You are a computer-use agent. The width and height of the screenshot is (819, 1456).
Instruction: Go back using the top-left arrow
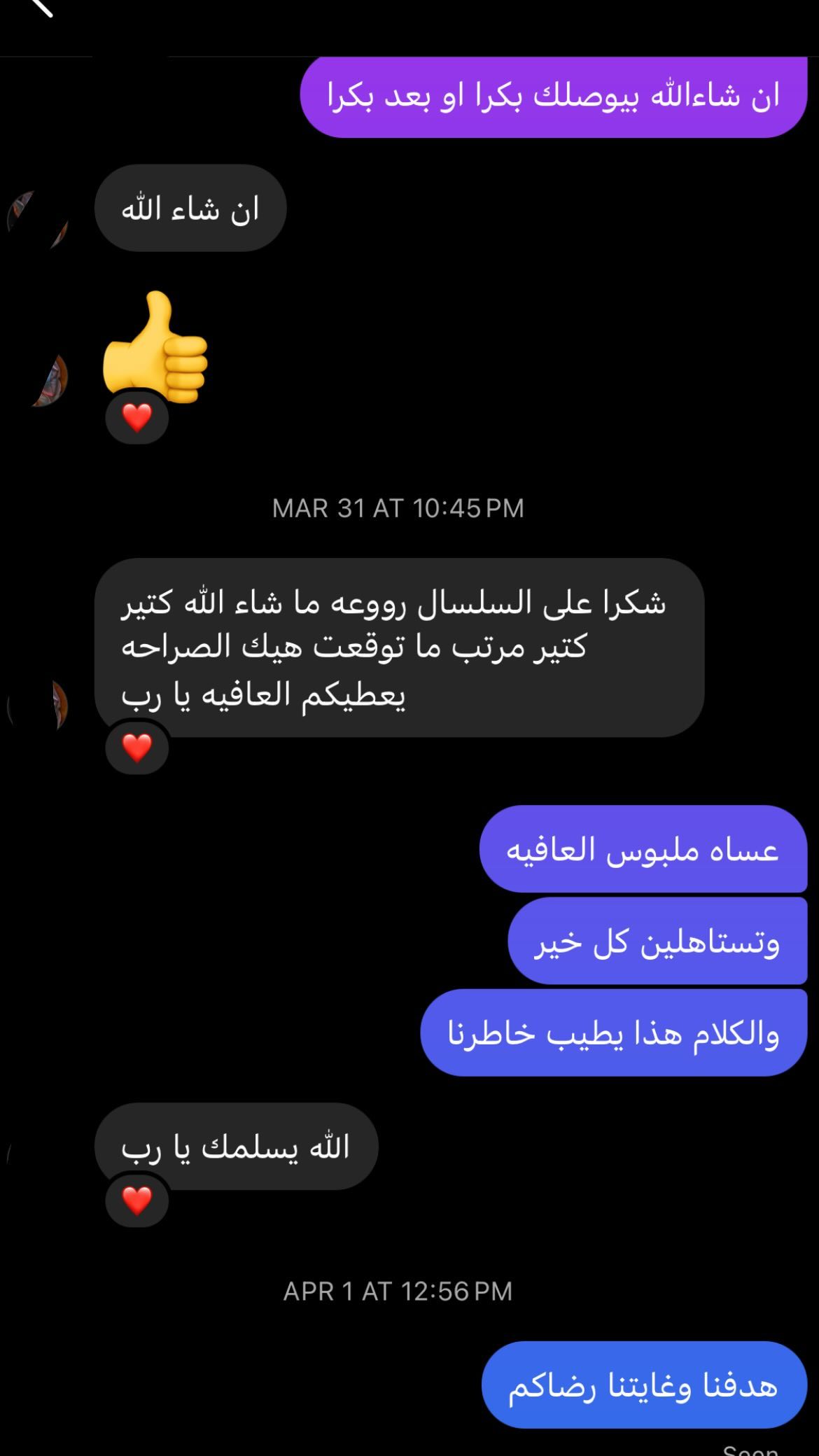(x=41, y=7)
